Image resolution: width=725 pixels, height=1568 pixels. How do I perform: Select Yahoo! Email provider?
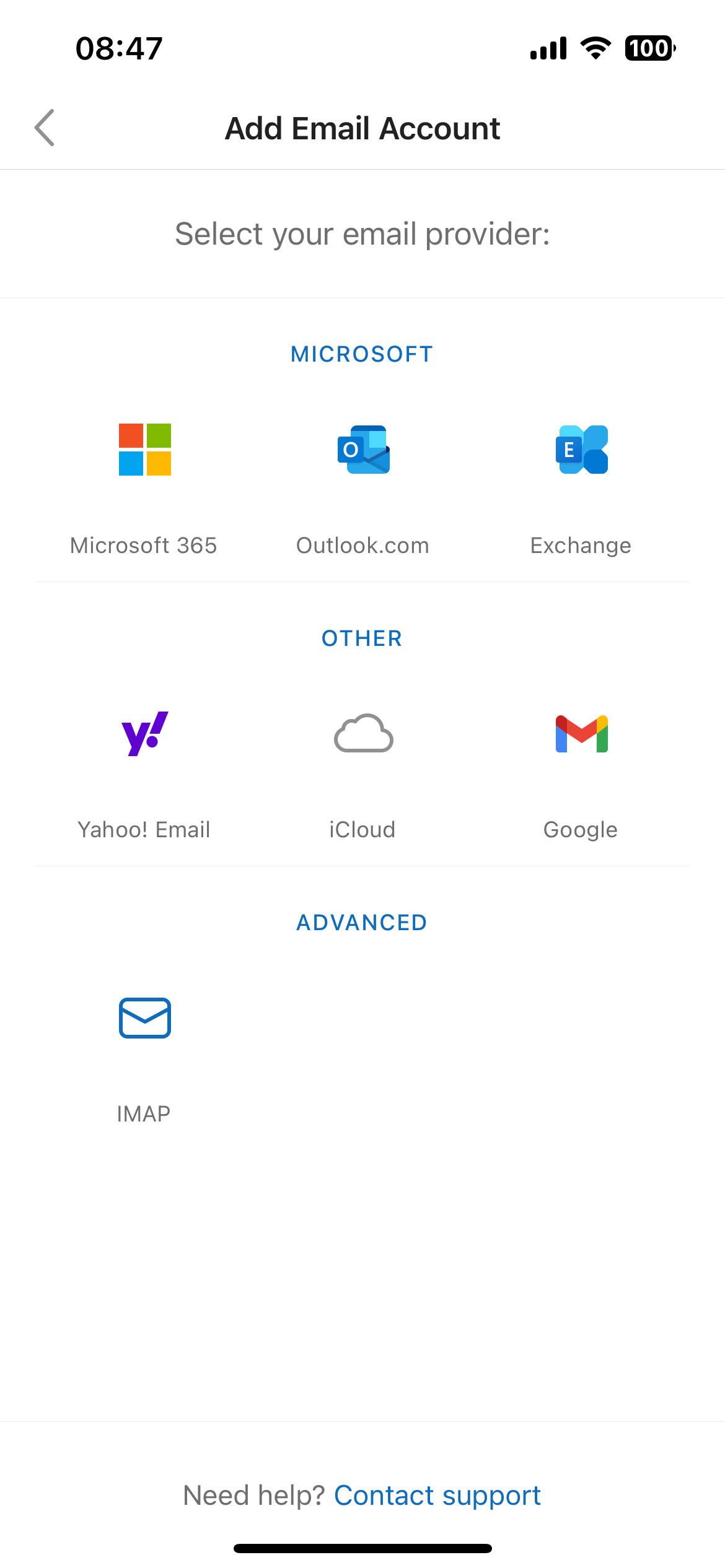pos(144,774)
